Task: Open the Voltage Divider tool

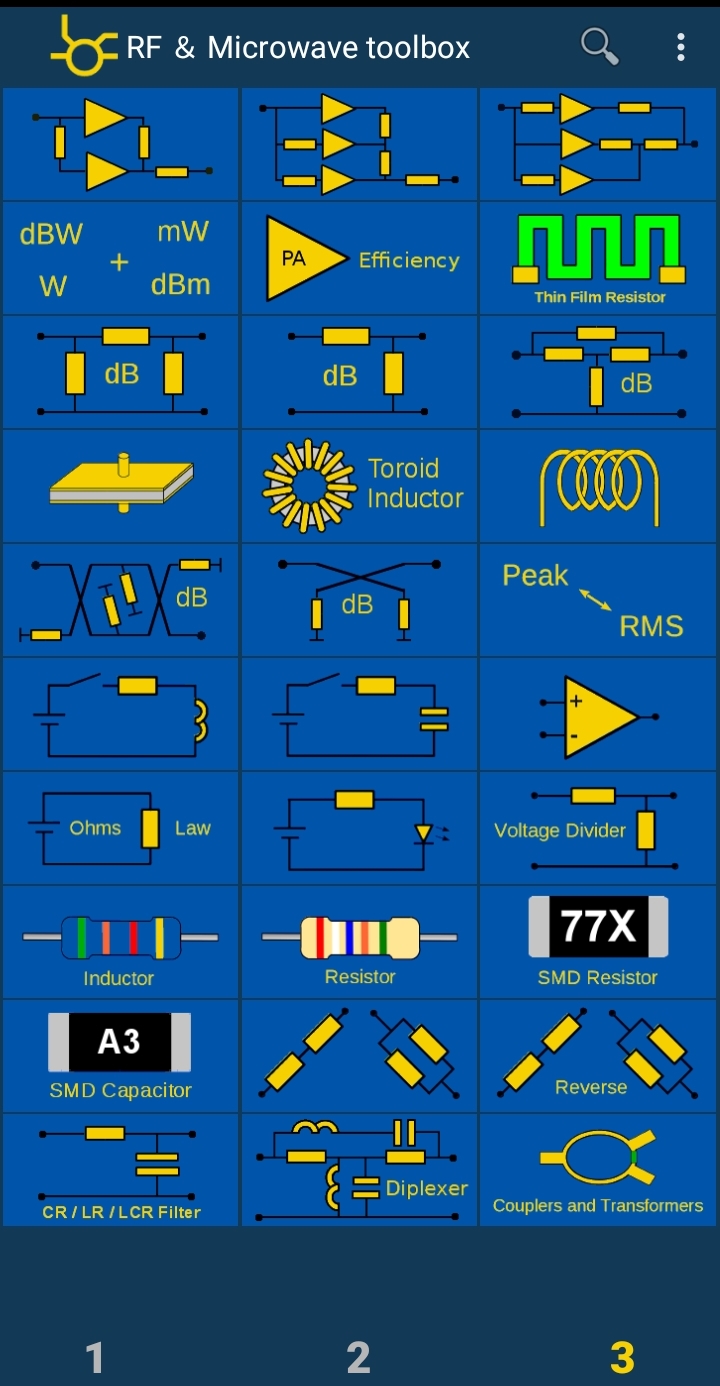Action: tap(598, 828)
